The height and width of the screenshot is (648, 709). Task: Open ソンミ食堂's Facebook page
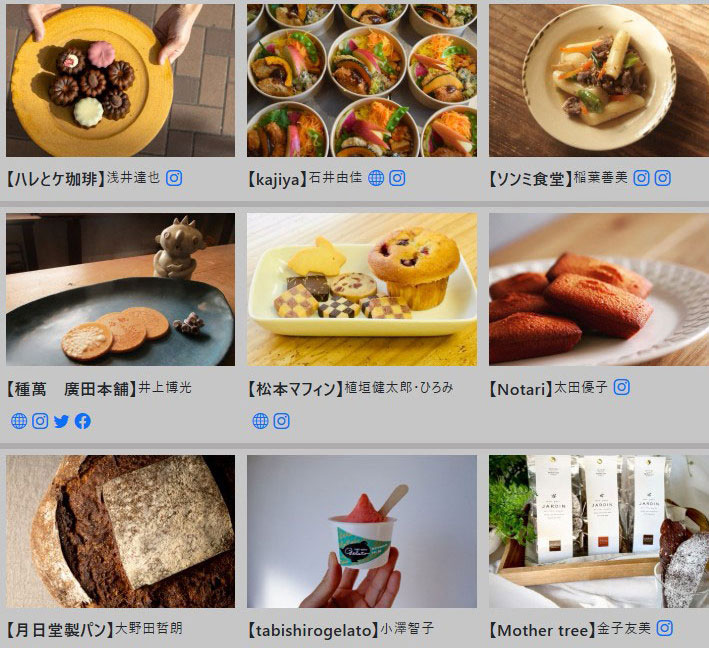[663, 178]
